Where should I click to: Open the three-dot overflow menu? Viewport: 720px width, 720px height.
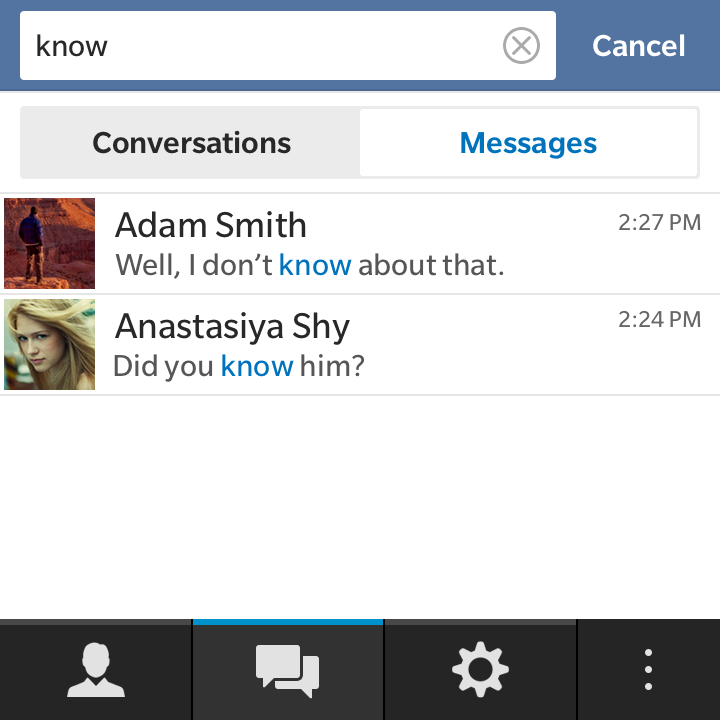648,670
